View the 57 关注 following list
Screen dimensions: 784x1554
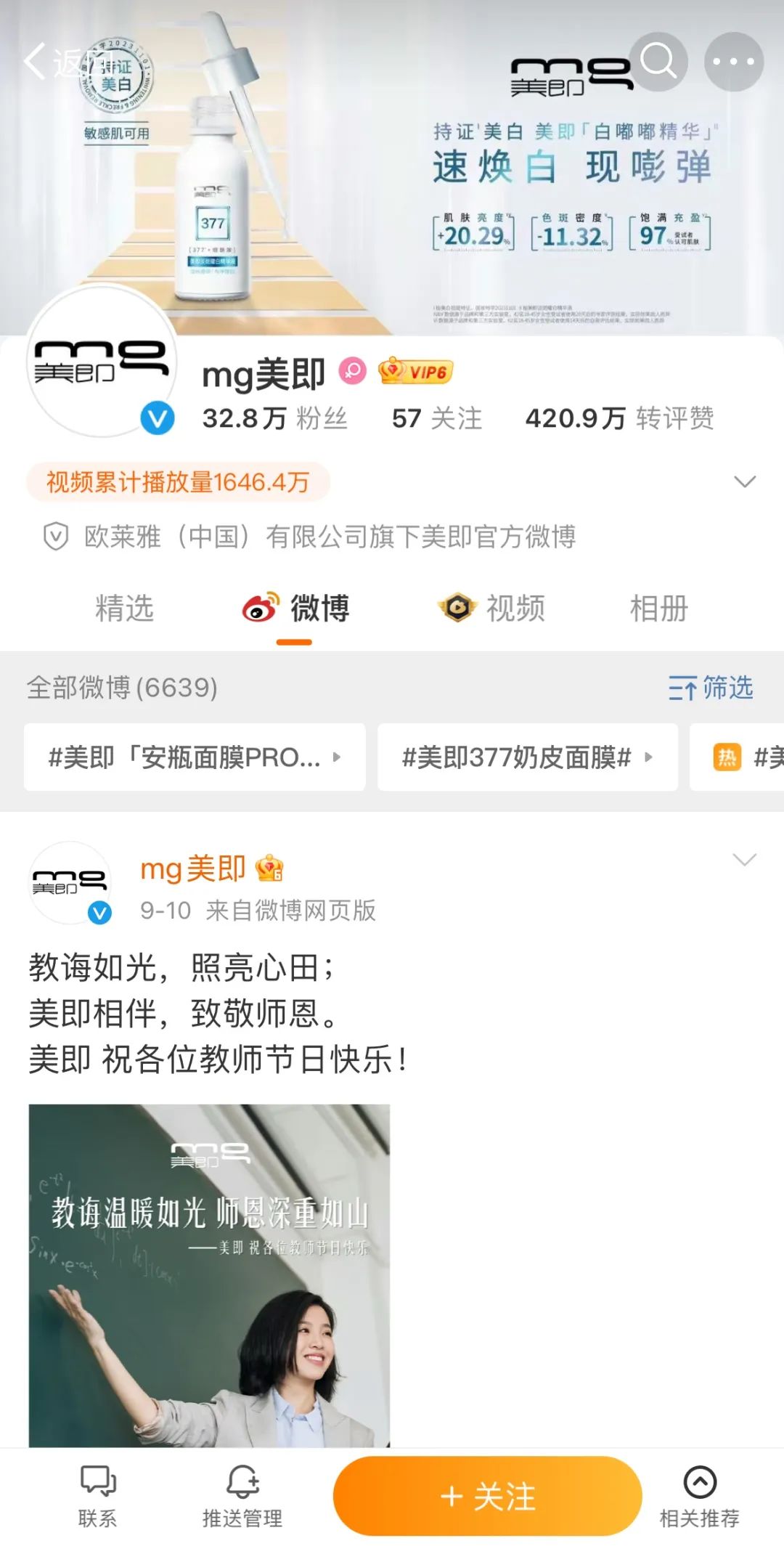pyautogui.click(x=437, y=418)
